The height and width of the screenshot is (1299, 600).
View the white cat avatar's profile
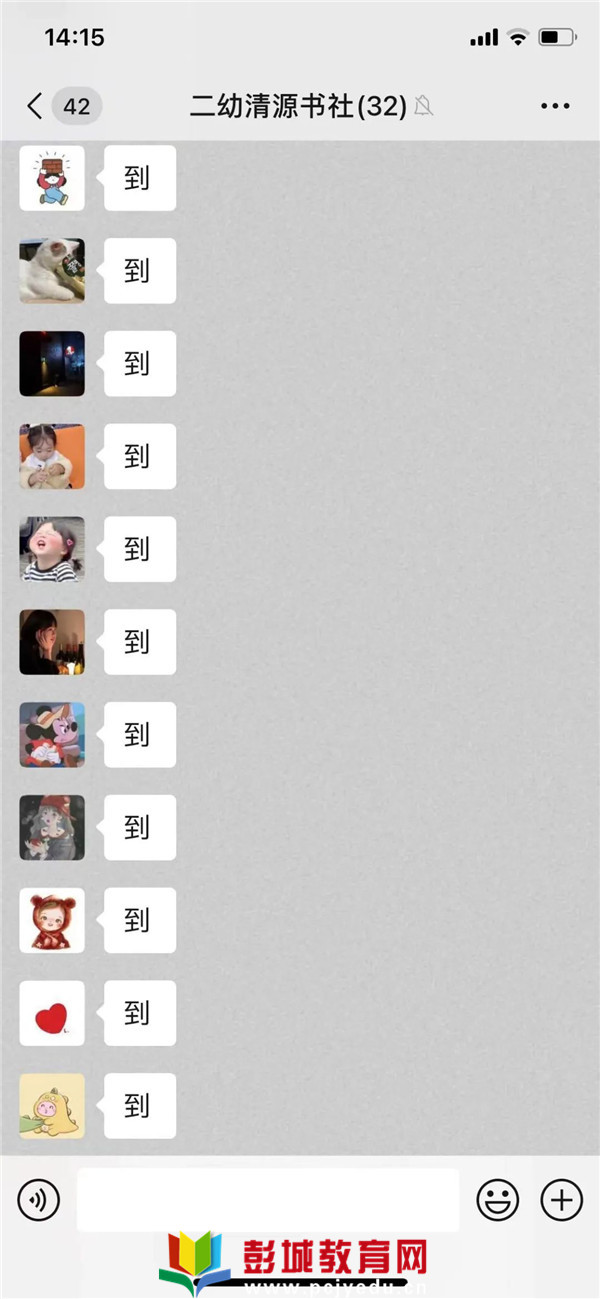[52, 271]
